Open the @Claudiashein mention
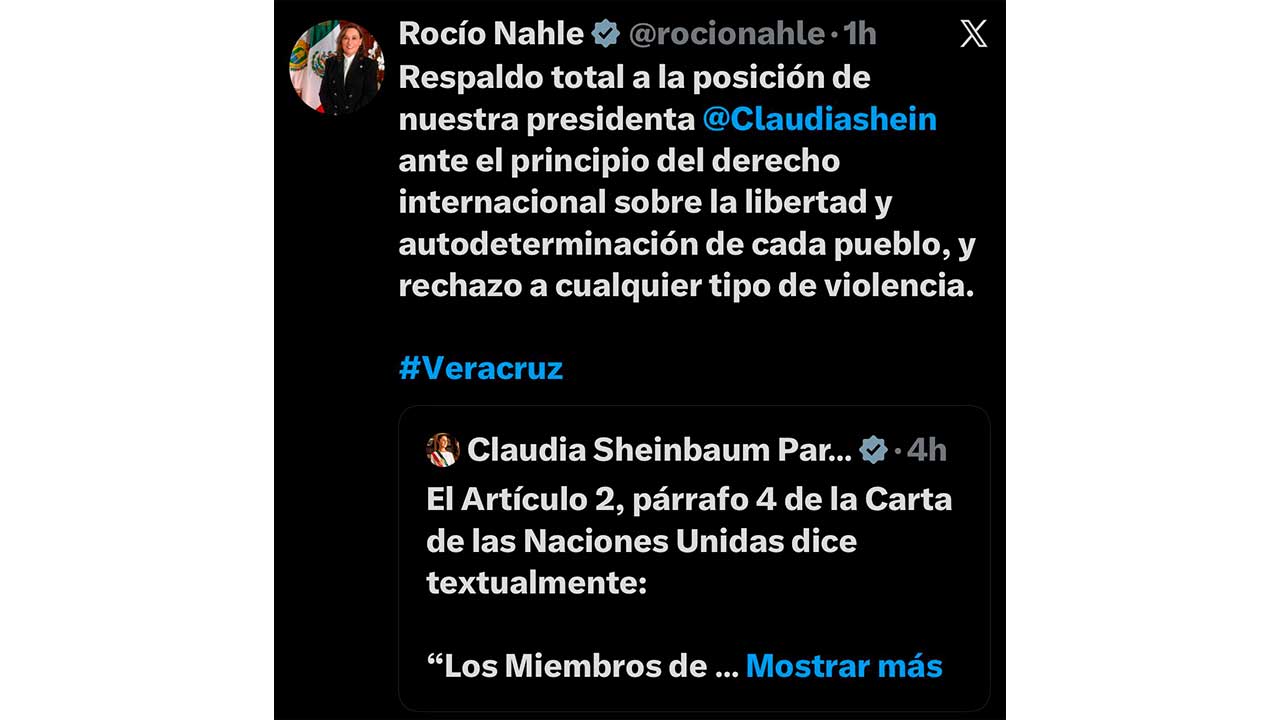This screenshot has height=720, width=1280. [x=819, y=119]
